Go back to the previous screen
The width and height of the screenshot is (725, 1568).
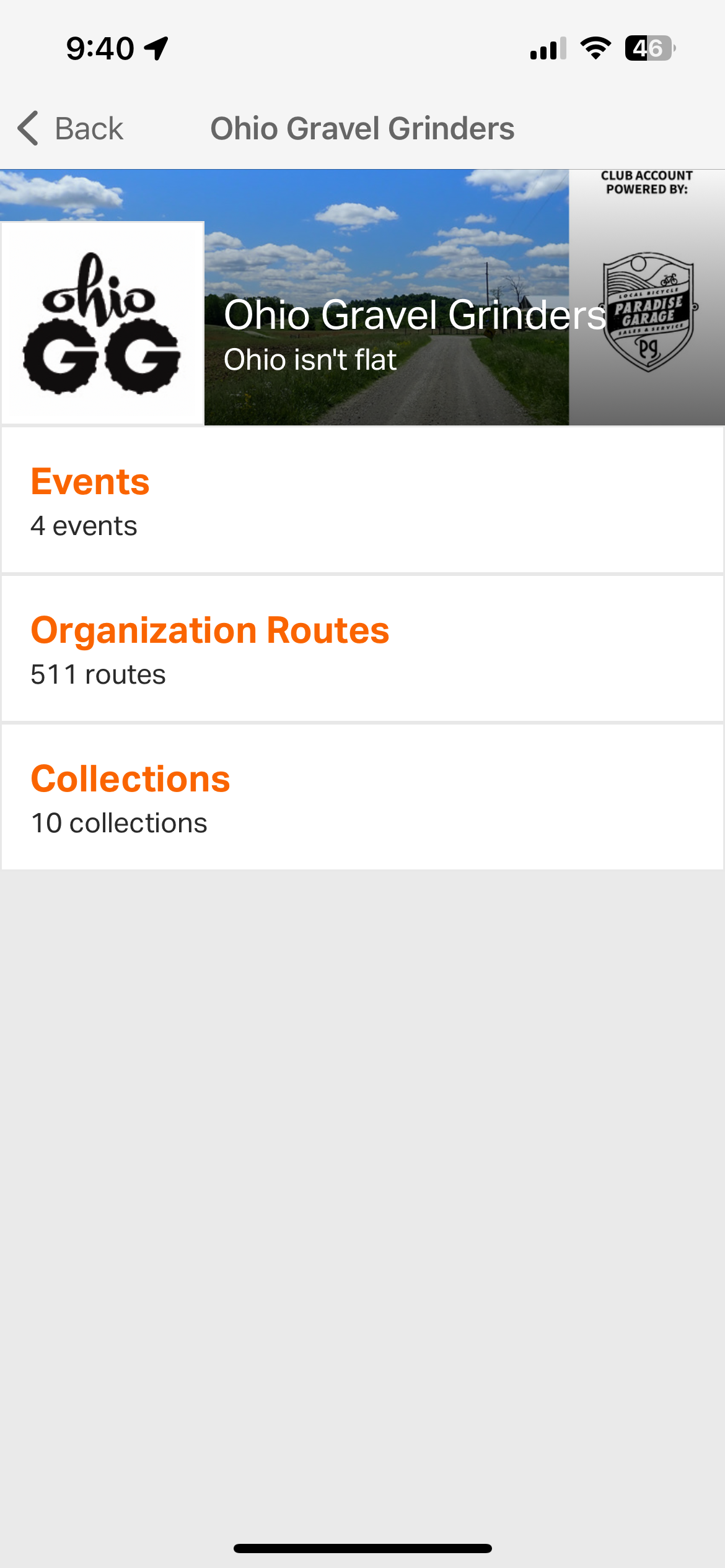71,129
